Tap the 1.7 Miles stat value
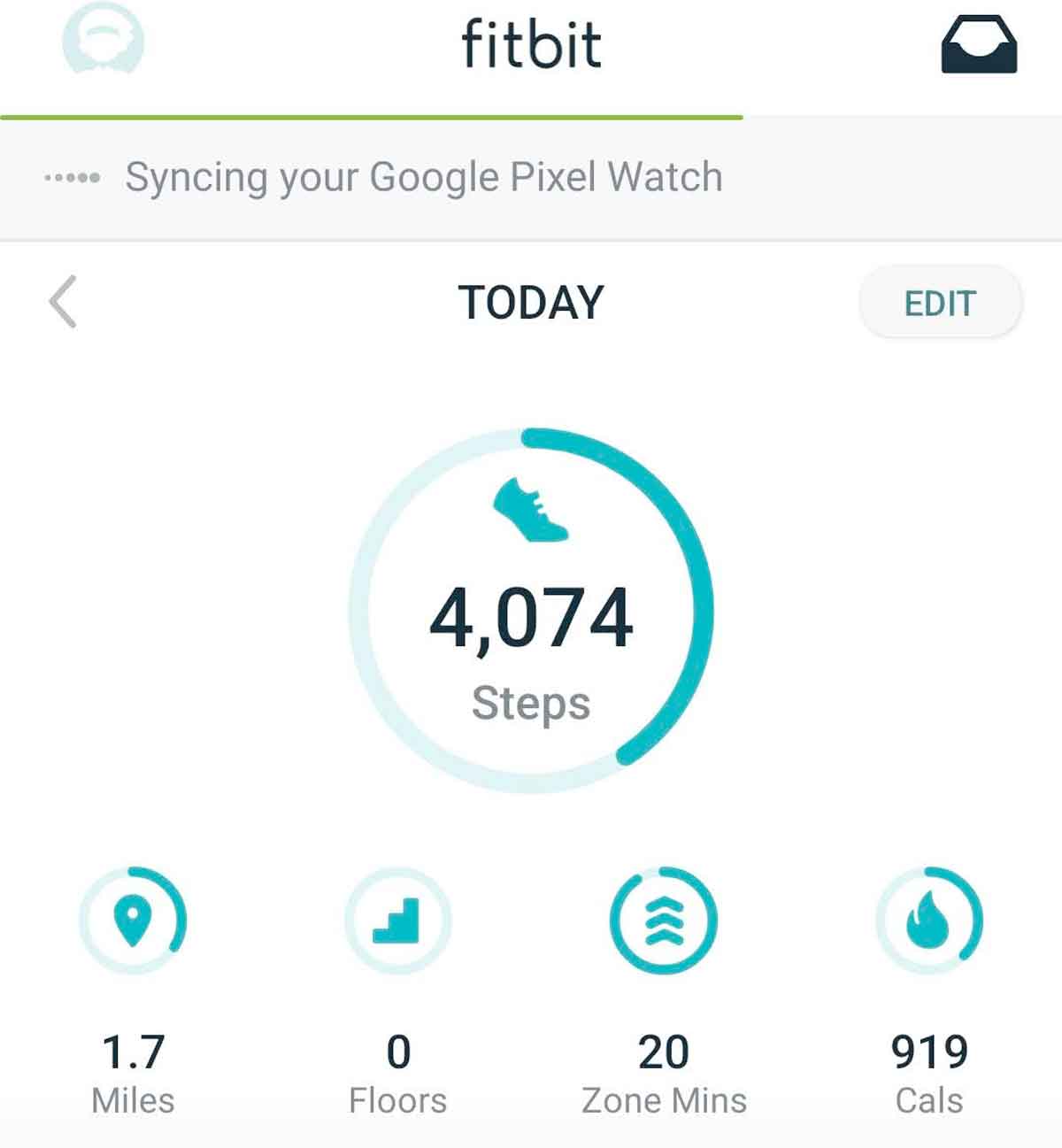Image resolution: width=1062 pixels, height=1148 pixels. [x=135, y=1053]
